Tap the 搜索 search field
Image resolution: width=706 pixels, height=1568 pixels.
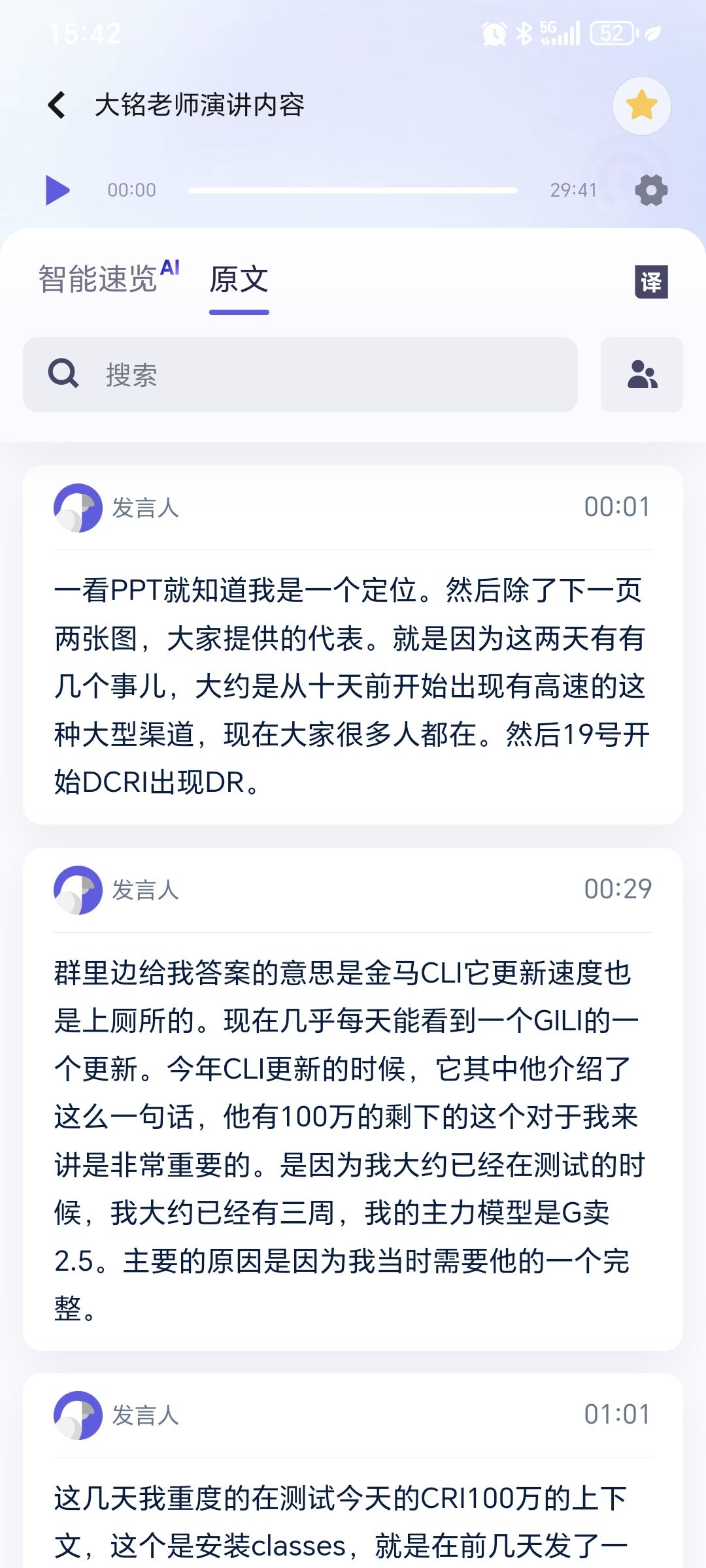pyautogui.click(x=300, y=374)
